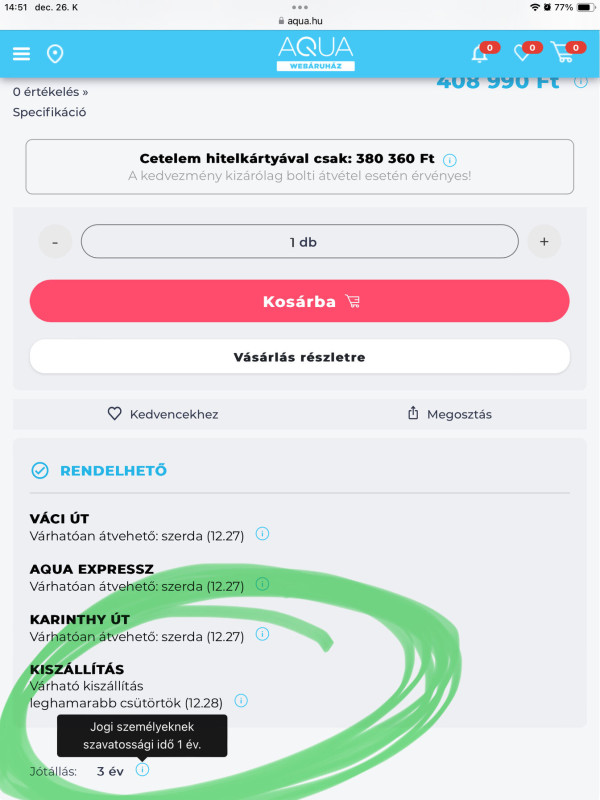Show info for Karinthy út pickup
The width and height of the screenshot is (600, 800).
pyautogui.click(x=263, y=634)
